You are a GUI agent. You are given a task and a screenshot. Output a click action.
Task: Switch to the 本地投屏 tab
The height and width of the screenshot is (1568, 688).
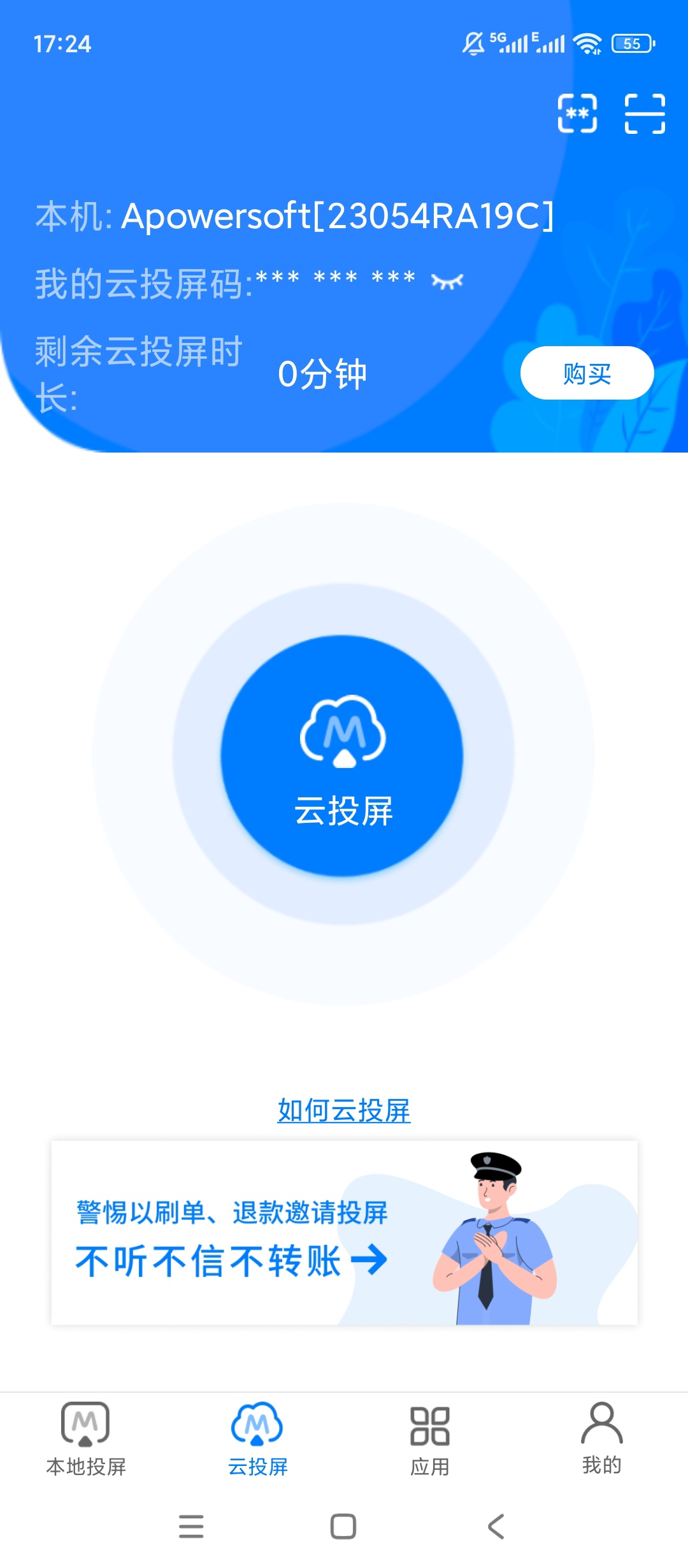tap(86, 1439)
